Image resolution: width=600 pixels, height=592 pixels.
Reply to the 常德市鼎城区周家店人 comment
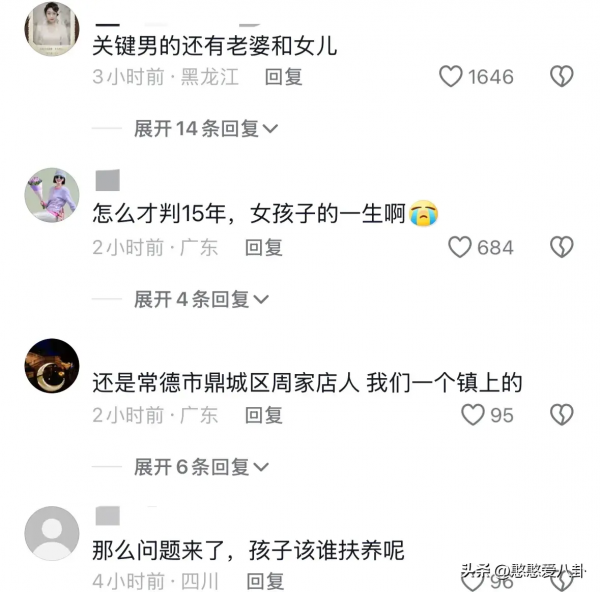(x=264, y=415)
